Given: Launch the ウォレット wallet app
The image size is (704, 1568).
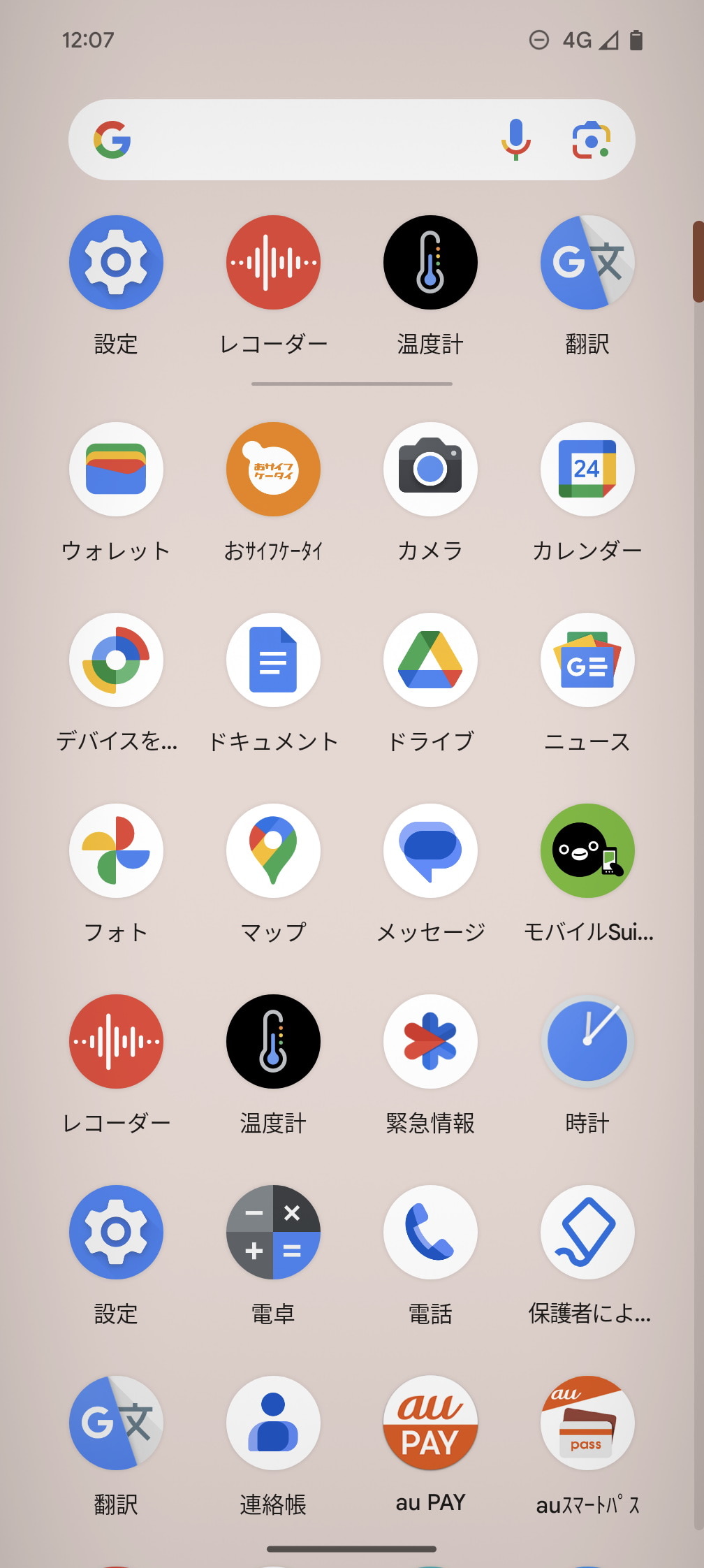Looking at the screenshot, I should pyautogui.click(x=116, y=469).
